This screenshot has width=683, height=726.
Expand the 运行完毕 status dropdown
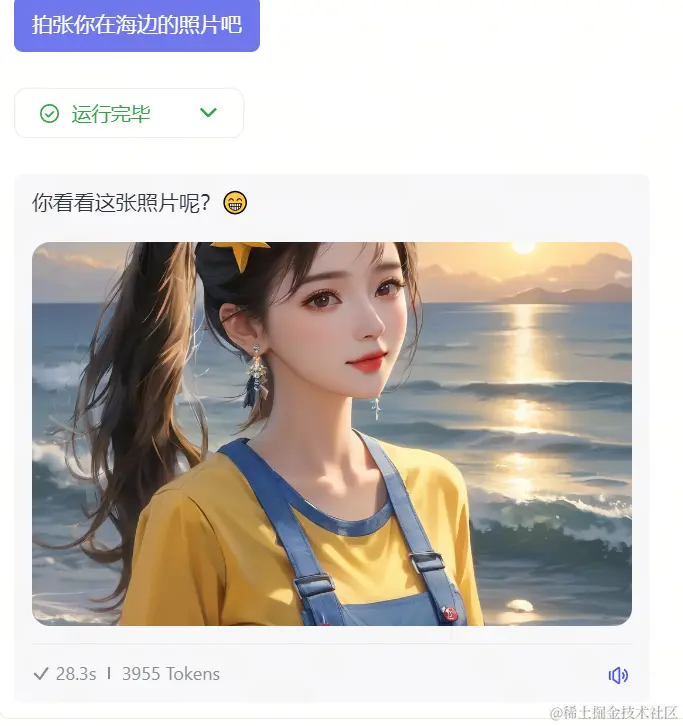pos(208,113)
